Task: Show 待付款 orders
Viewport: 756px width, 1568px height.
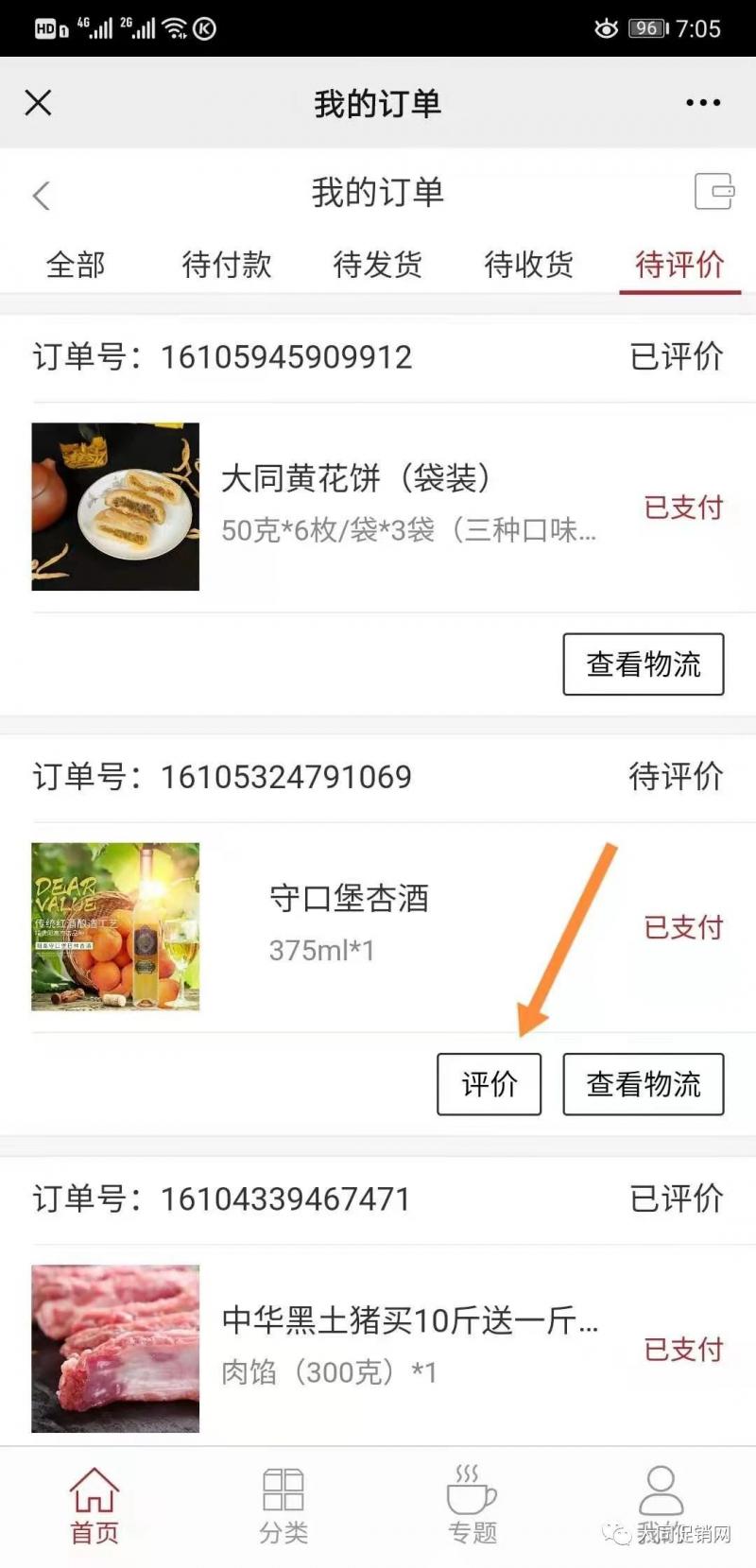Action: [x=227, y=265]
